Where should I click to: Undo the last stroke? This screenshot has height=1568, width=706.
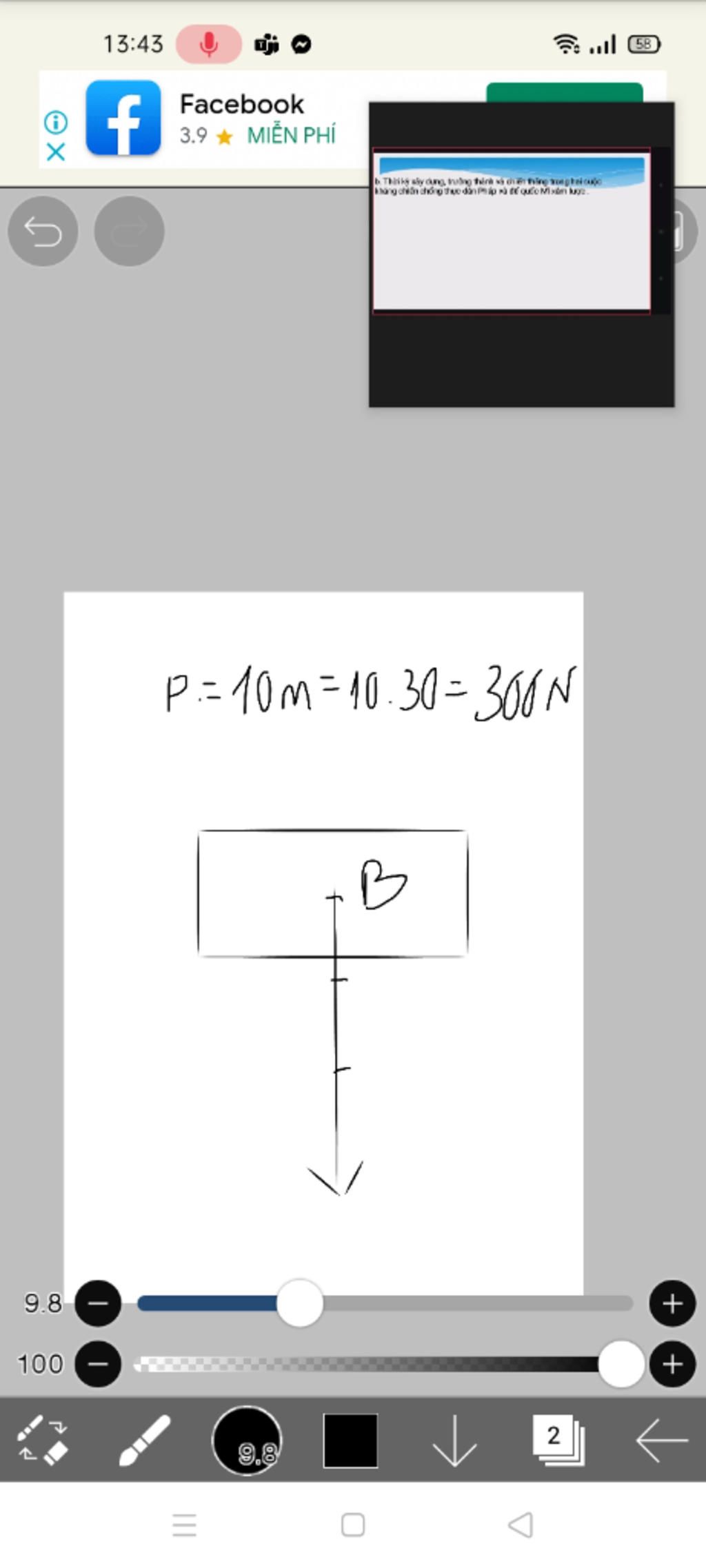(43, 232)
